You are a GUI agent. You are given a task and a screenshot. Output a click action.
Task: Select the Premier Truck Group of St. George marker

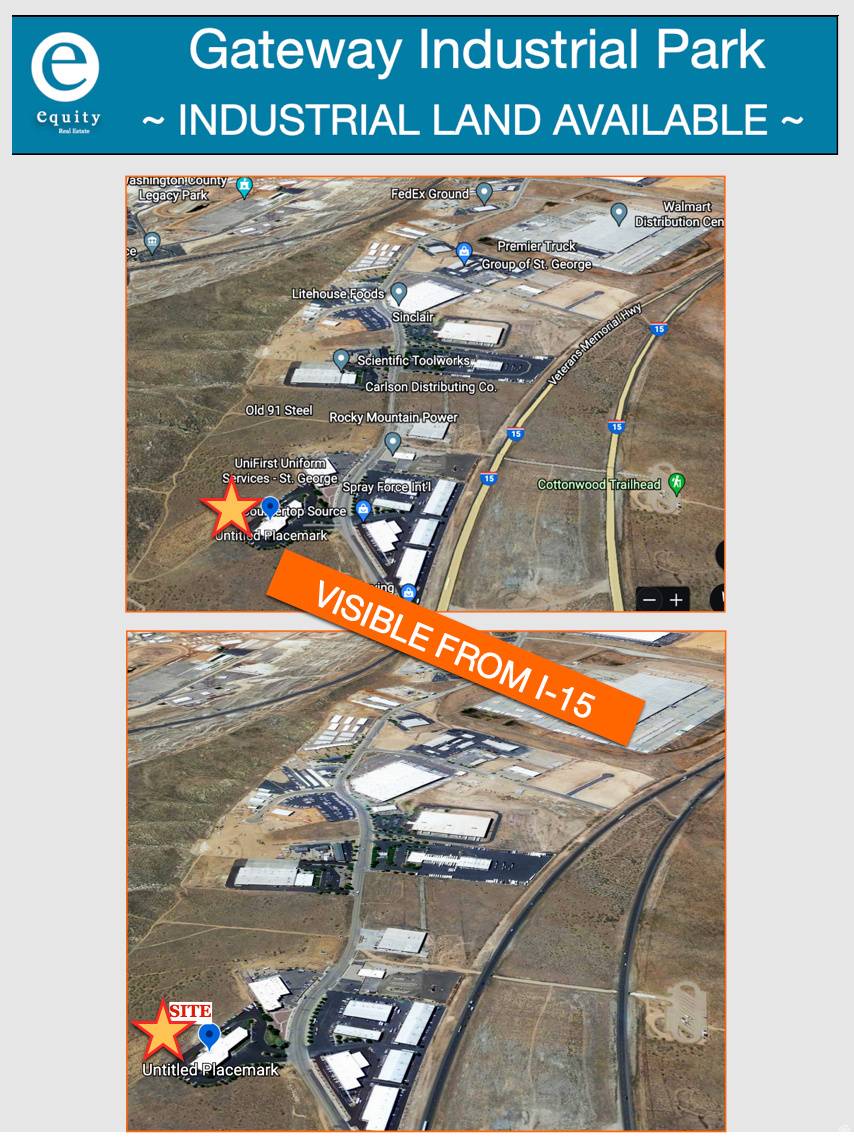[x=463, y=253]
